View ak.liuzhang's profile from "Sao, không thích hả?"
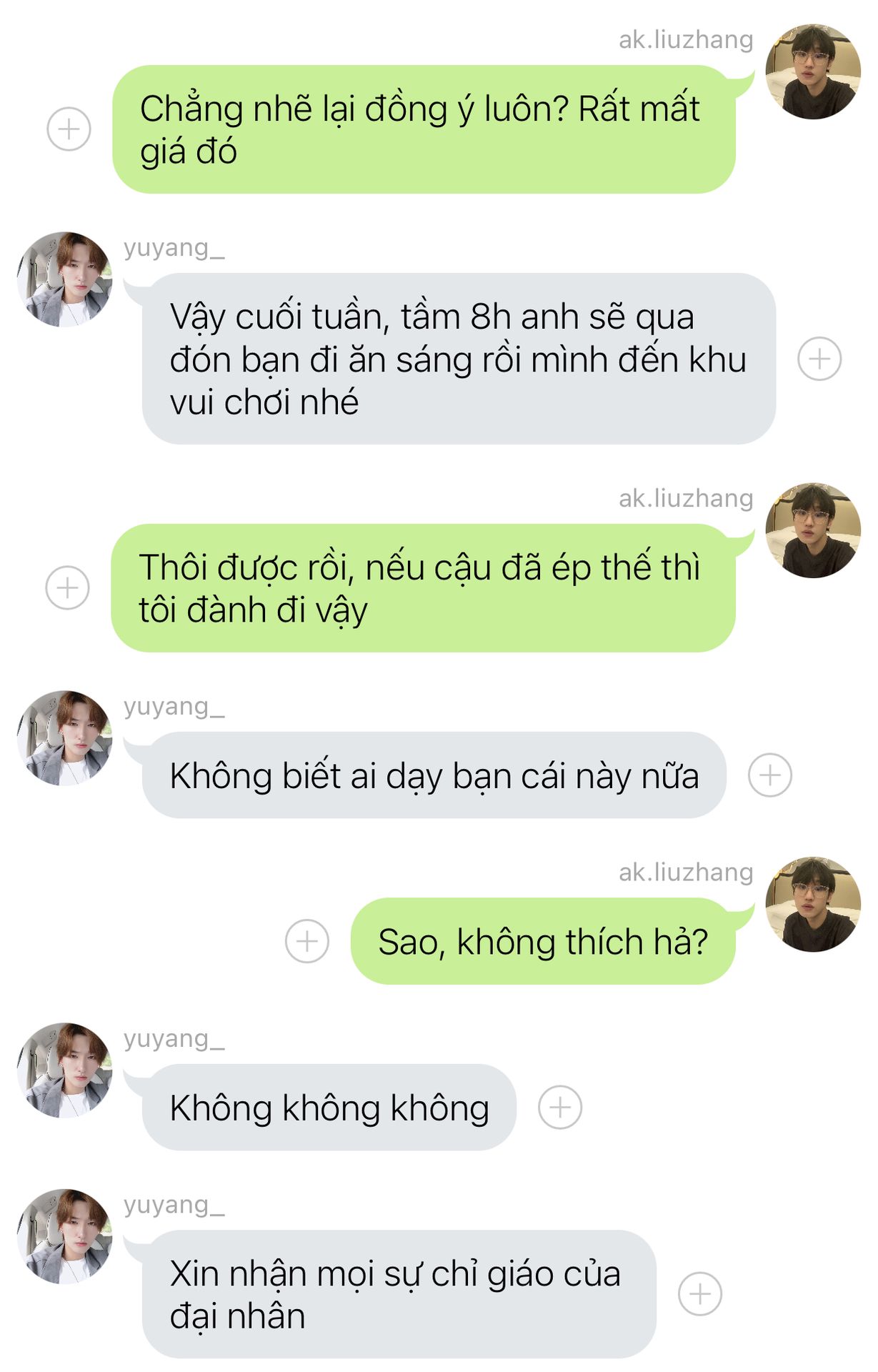 click(x=812, y=904)
